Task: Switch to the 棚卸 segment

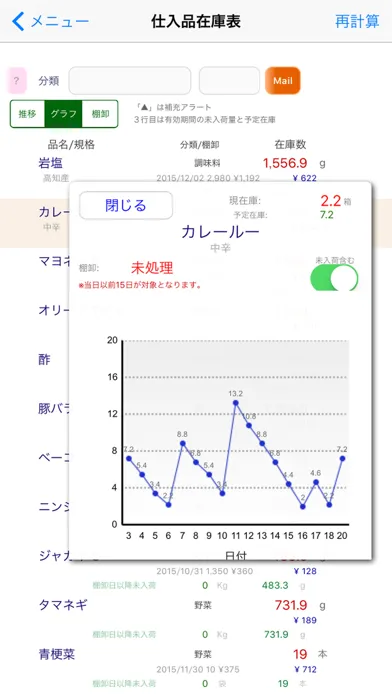Action: (100, 114)
